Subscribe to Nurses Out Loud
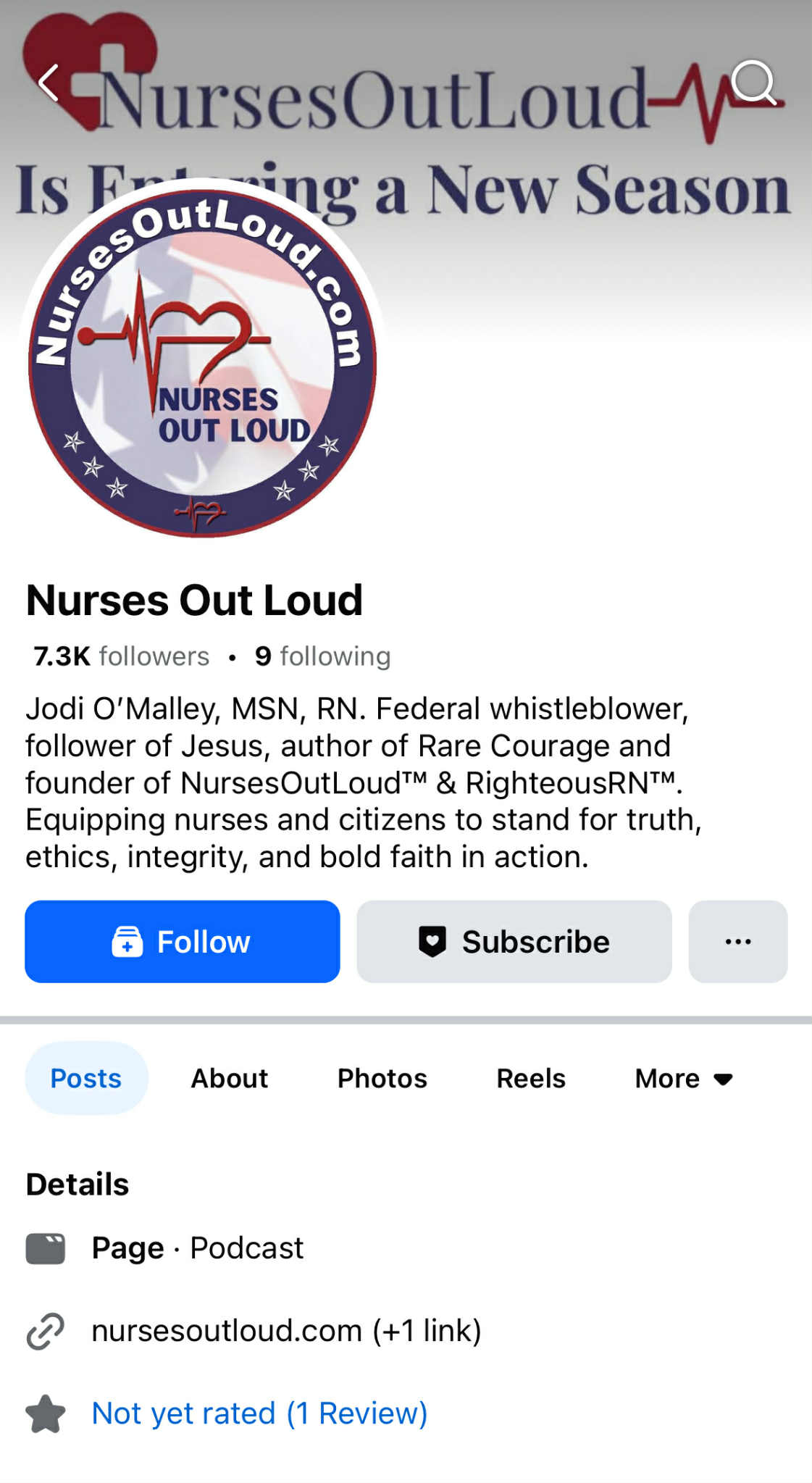 (x=514, y=941)
